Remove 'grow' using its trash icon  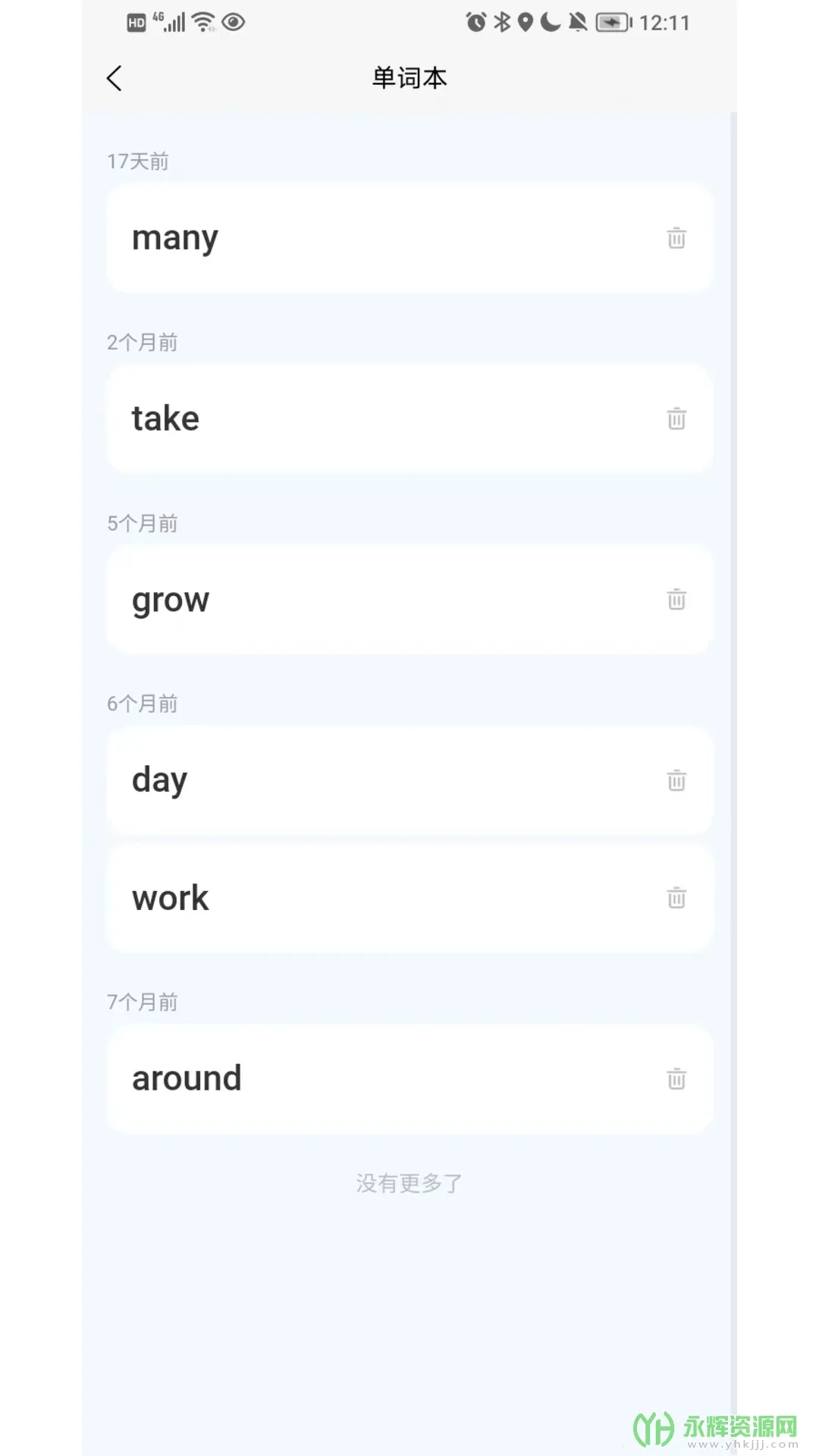pos(676,600)
